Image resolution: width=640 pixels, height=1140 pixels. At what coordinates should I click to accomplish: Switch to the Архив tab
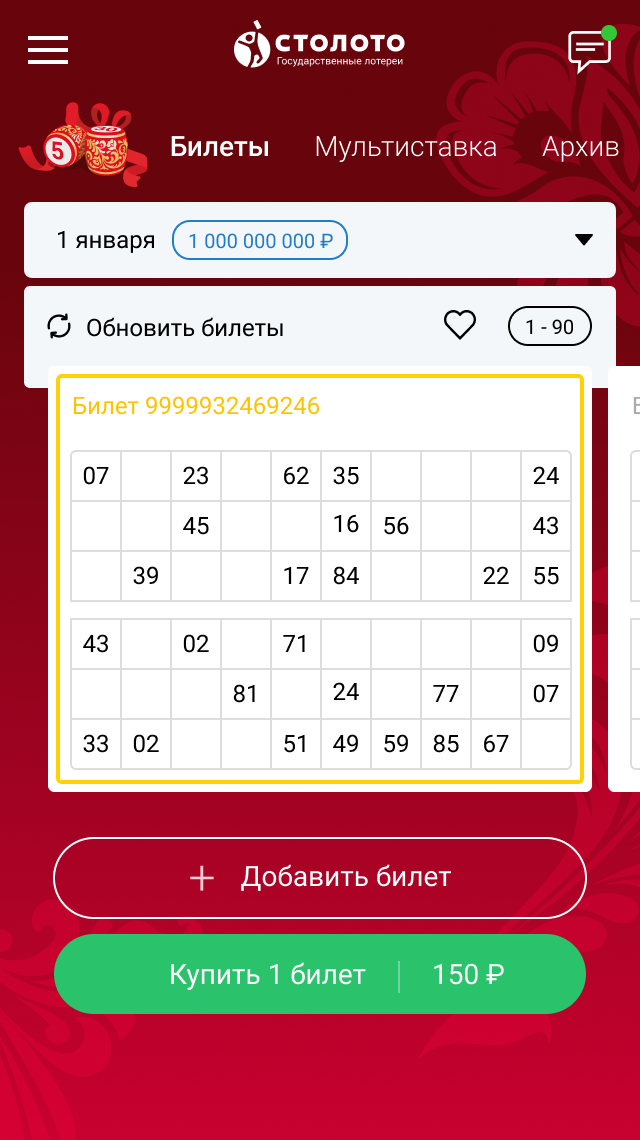(580, 147)
